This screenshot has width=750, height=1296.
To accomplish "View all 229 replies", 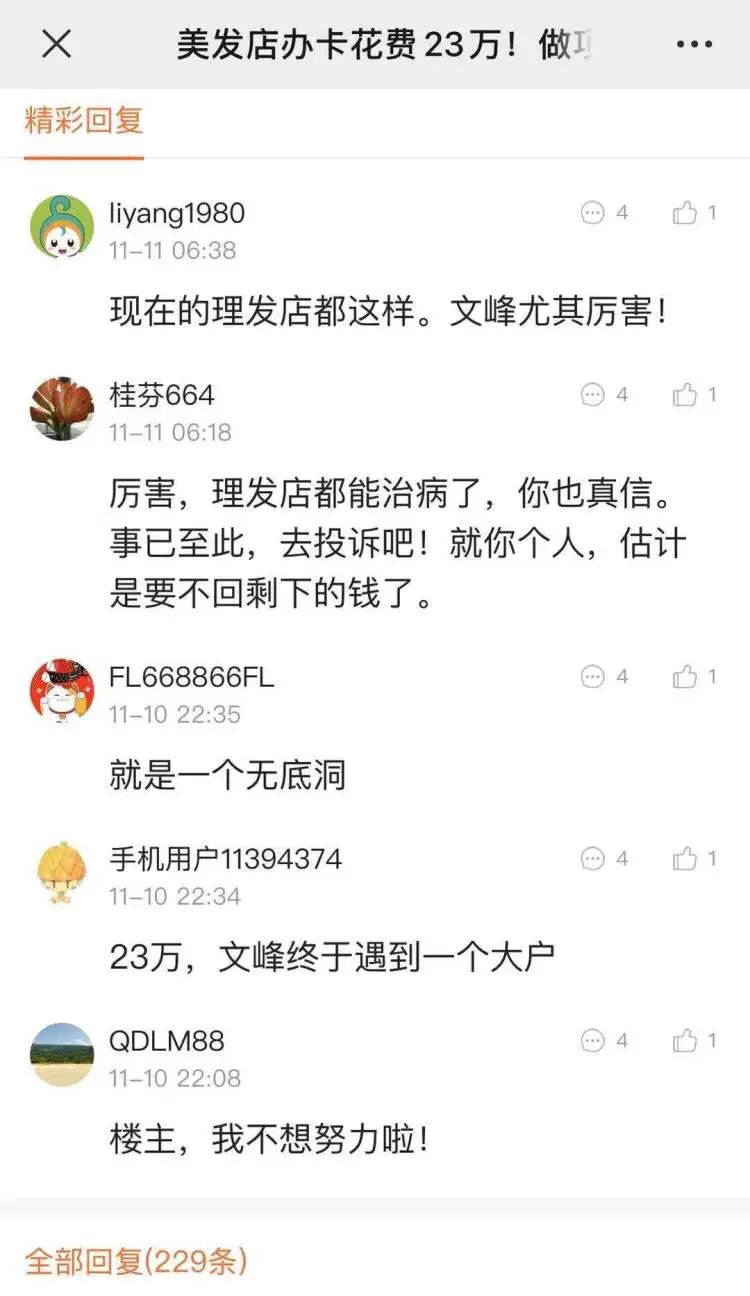I will (x=135, y=1261).
